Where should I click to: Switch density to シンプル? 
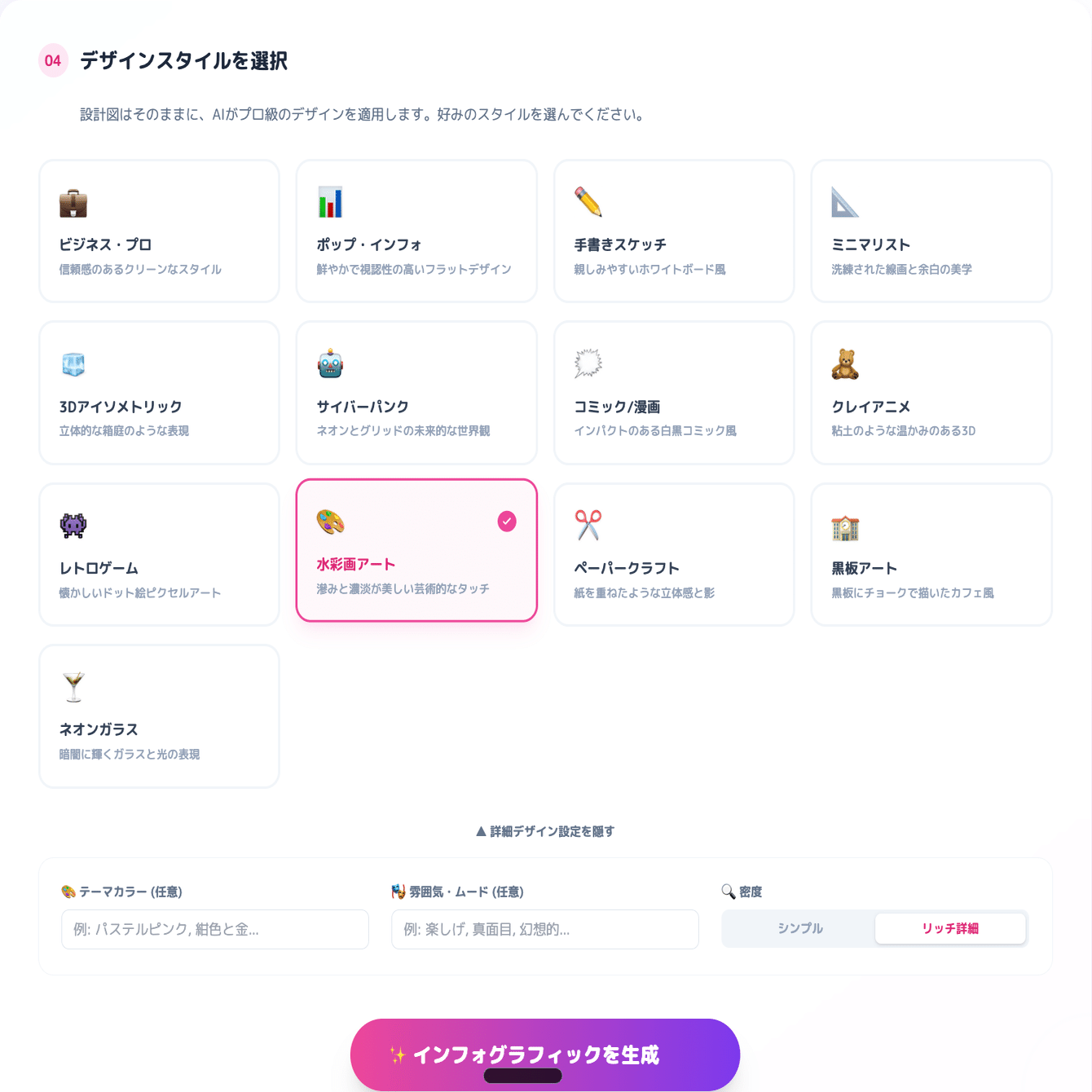799,928
